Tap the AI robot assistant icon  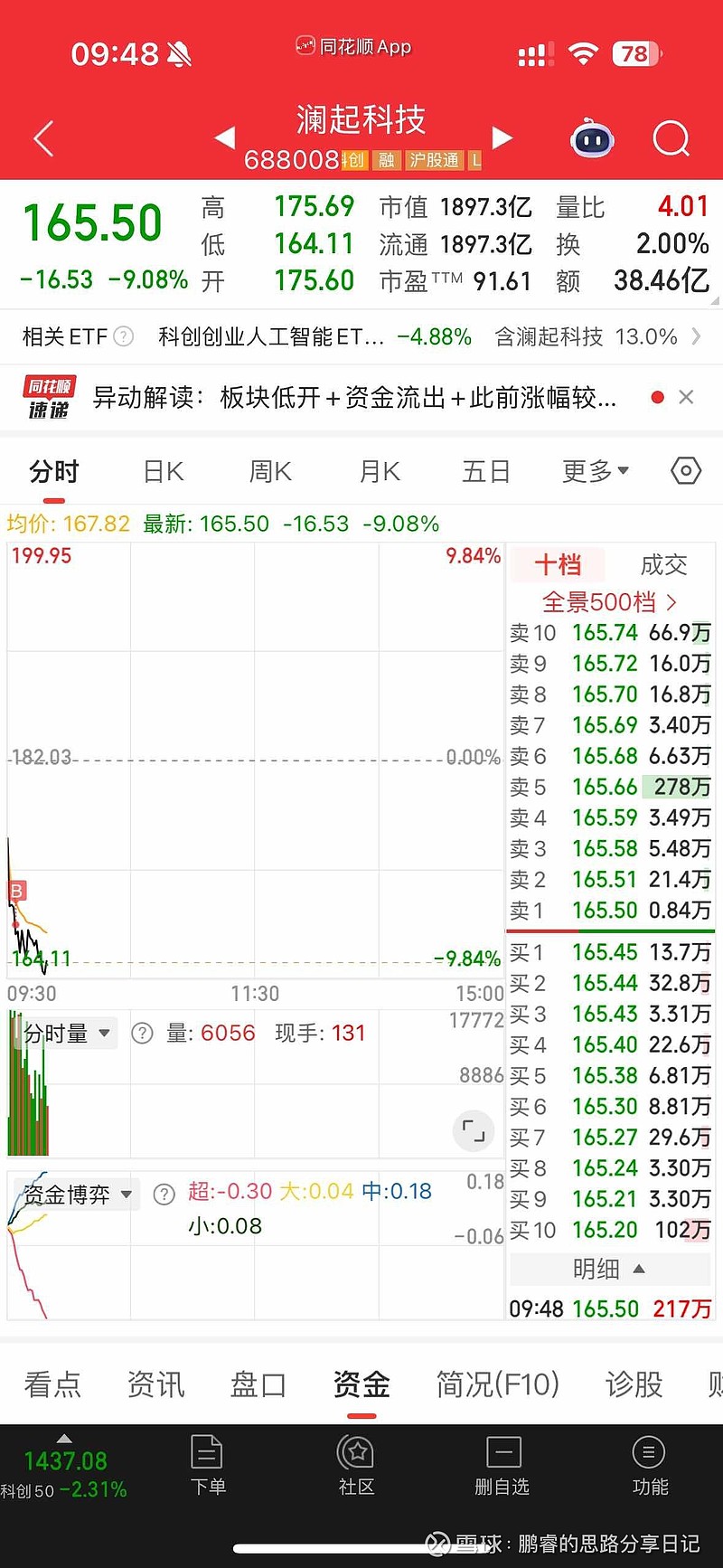pyautogui.click(x=592, y=137)
